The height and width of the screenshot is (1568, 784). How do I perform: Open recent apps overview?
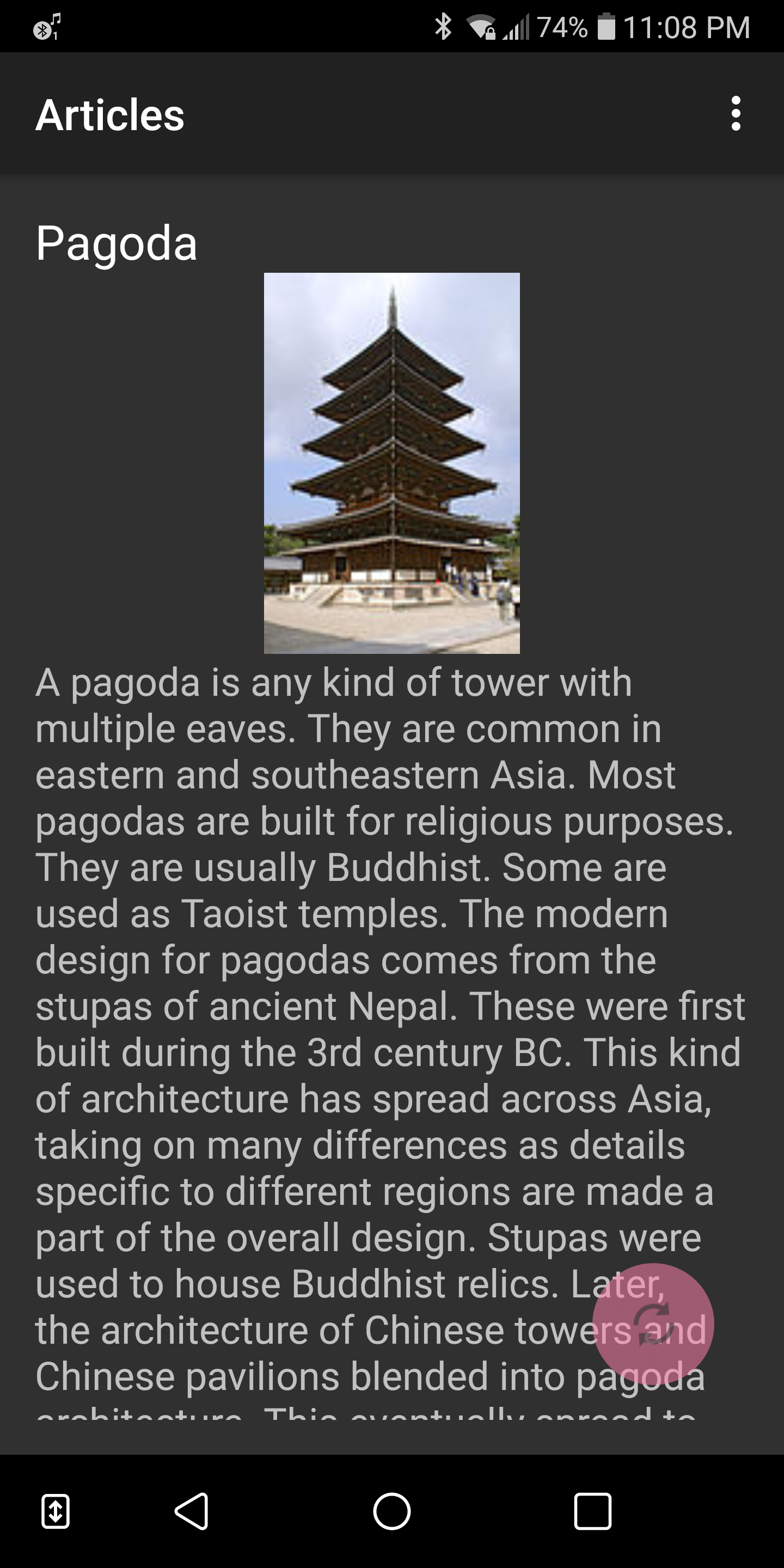pyautogui.click(x=592, y=1511)
